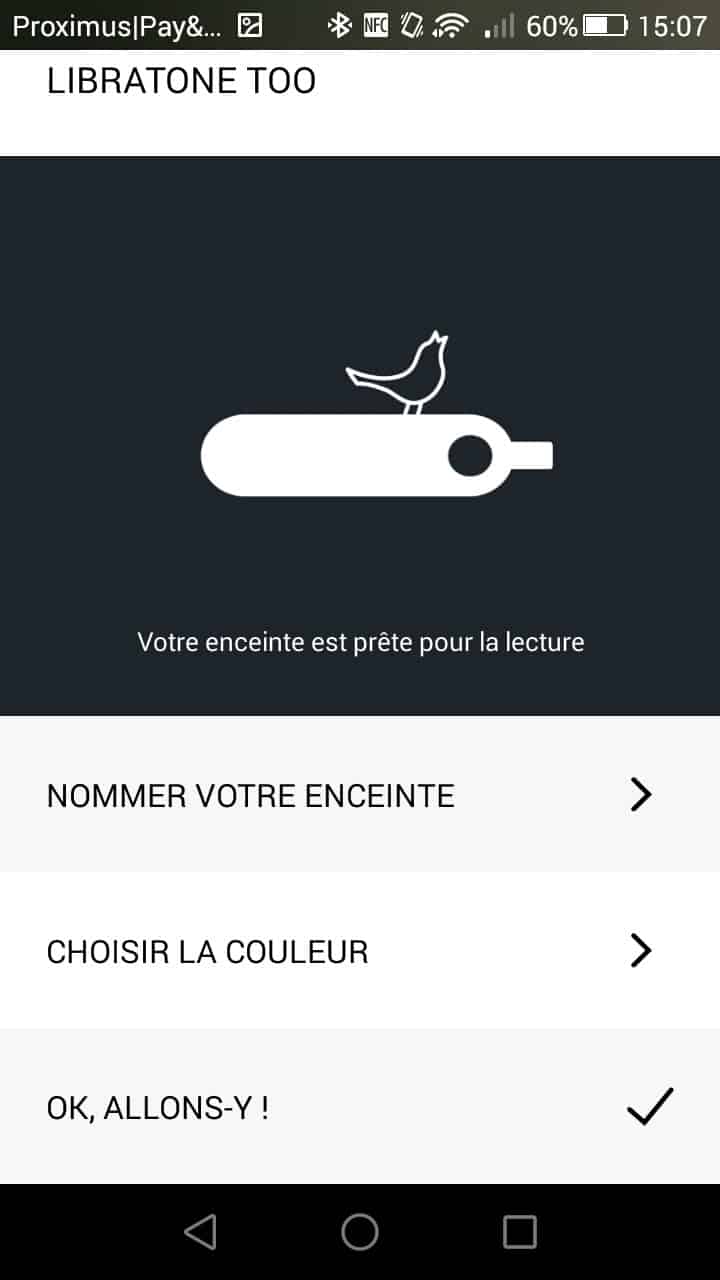
Task: Tap the Android back button
Action: [200, 1232]
